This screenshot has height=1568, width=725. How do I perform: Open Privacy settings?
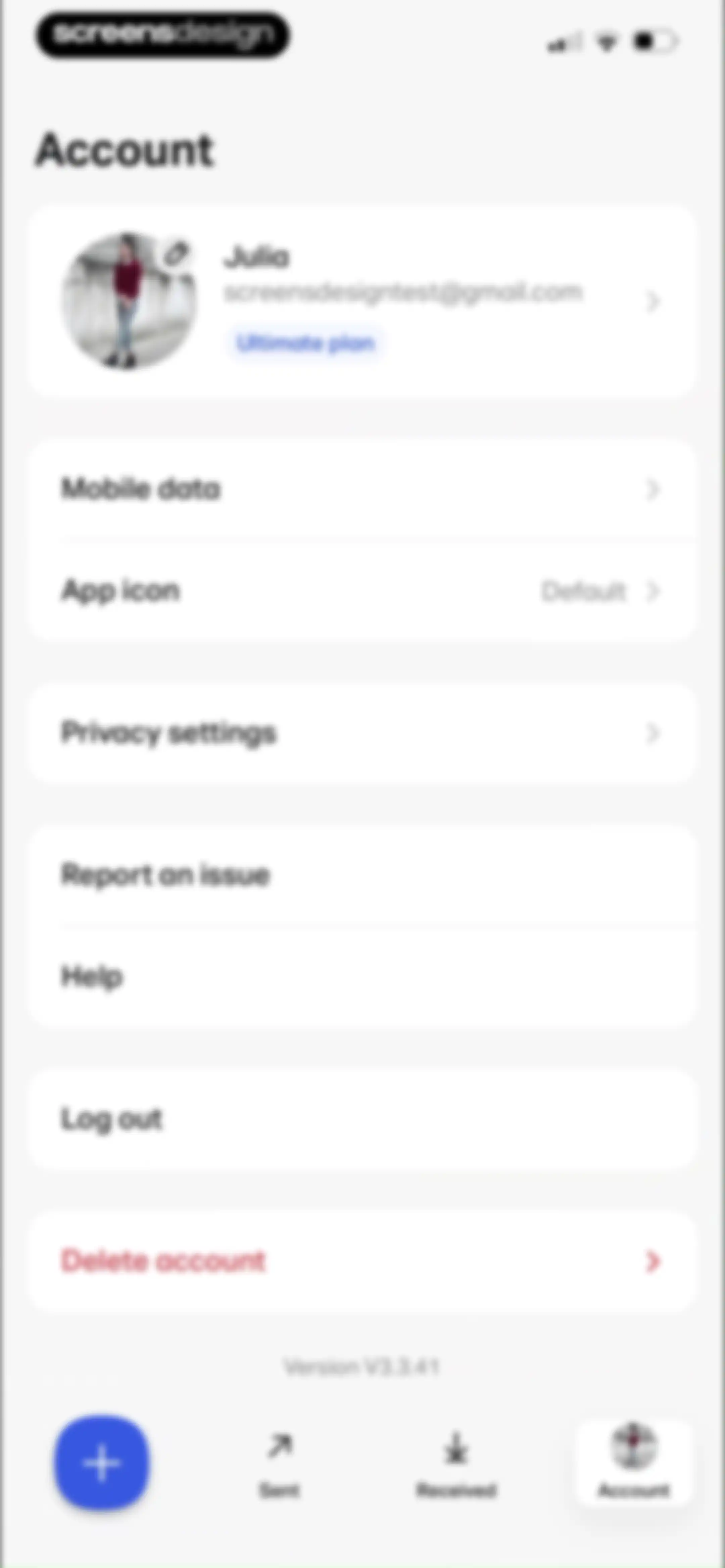[x=362, y=733]
